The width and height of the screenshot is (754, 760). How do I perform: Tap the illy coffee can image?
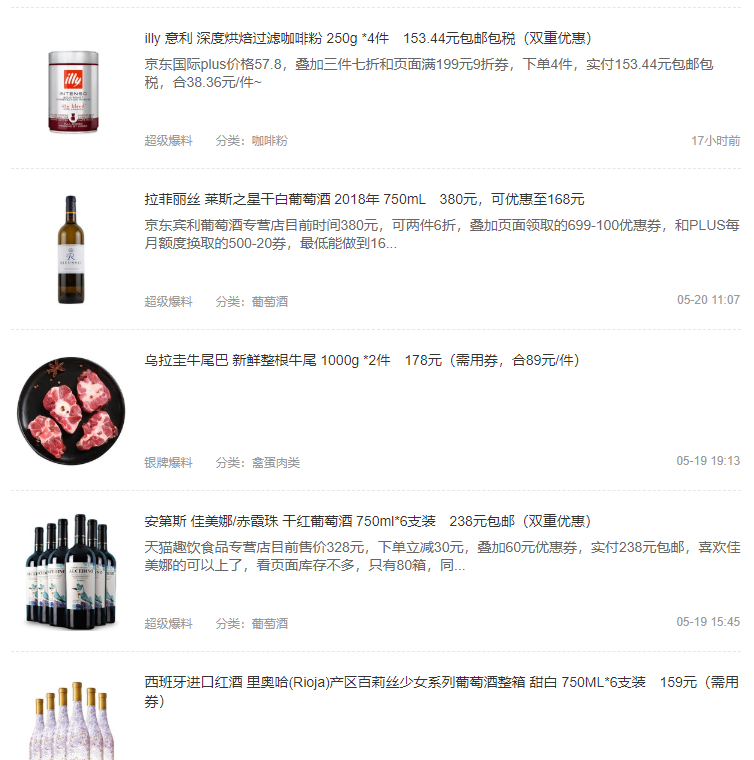click(71, 90)
